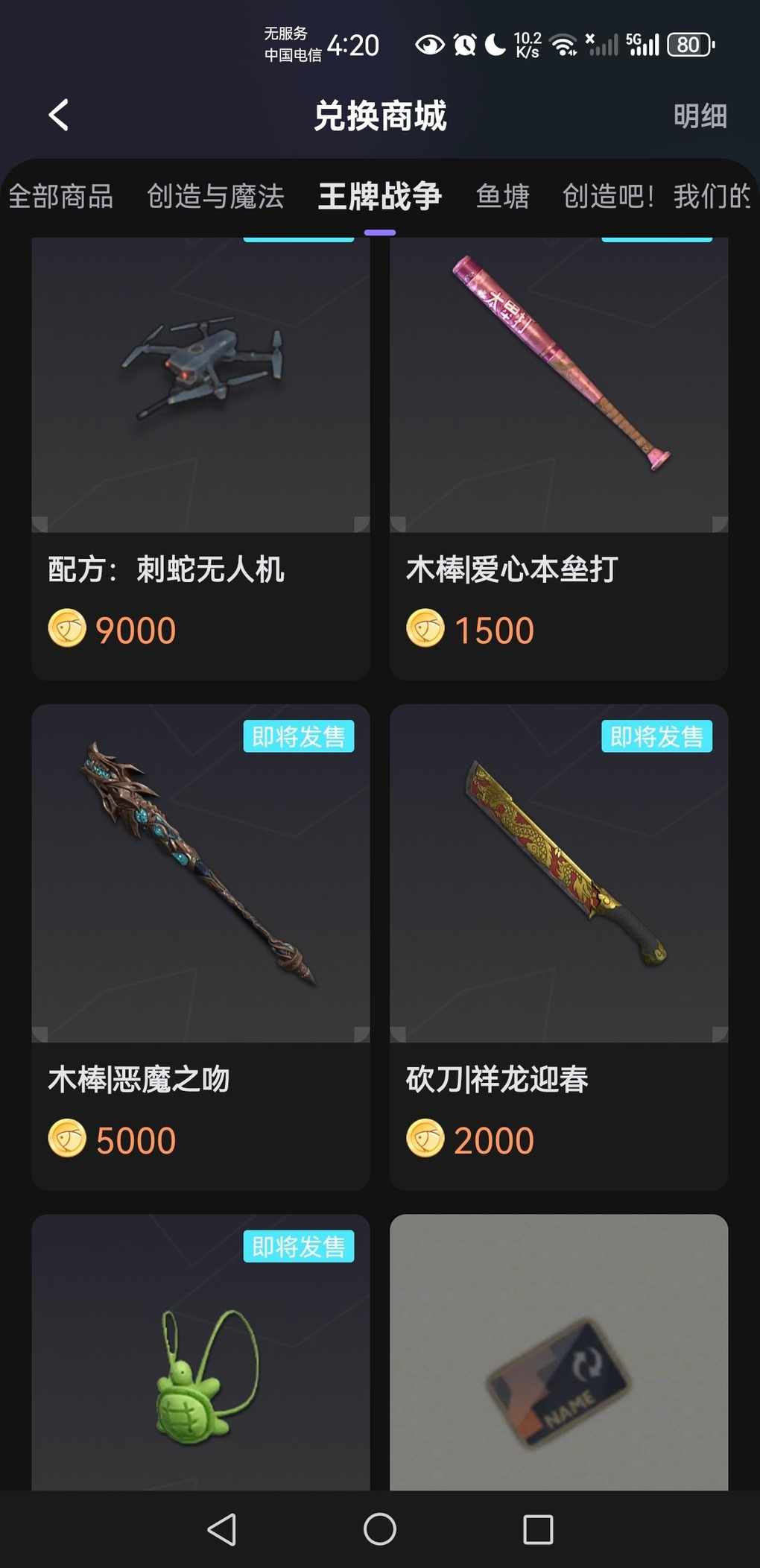Switch to the 创造与魔法 tab
Image resolution: width=760 pixels, height=1568 pixels.
pos(215,197)
